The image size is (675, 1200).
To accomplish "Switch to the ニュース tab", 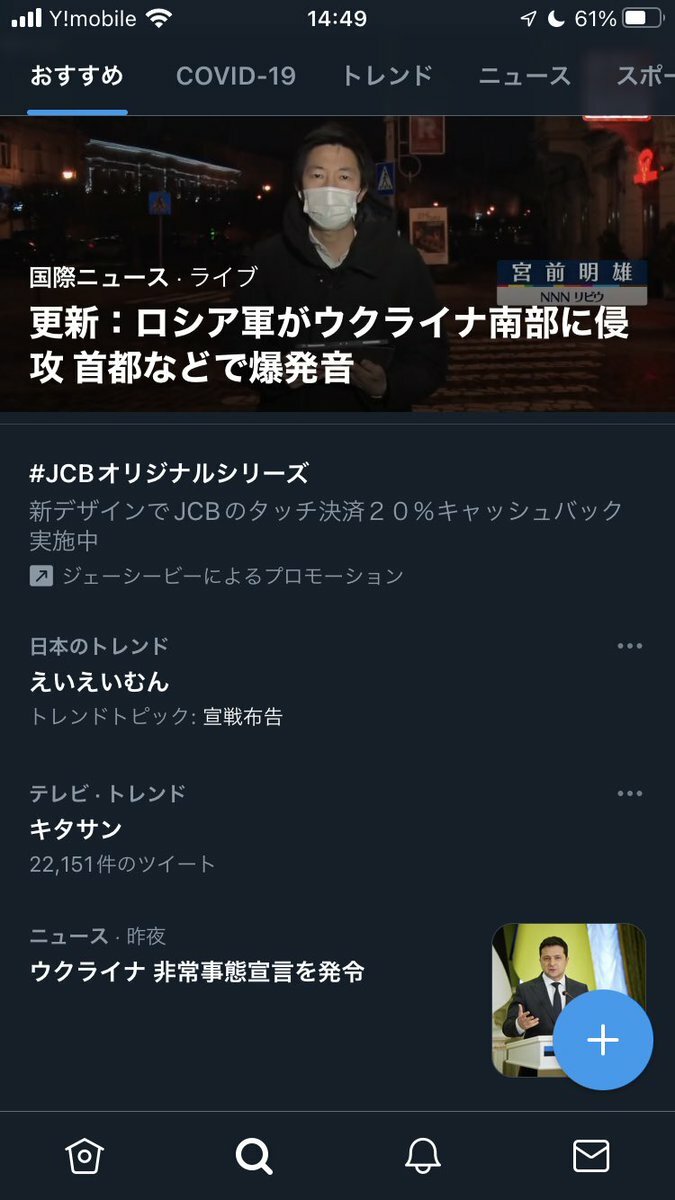I will click(524, 76).
